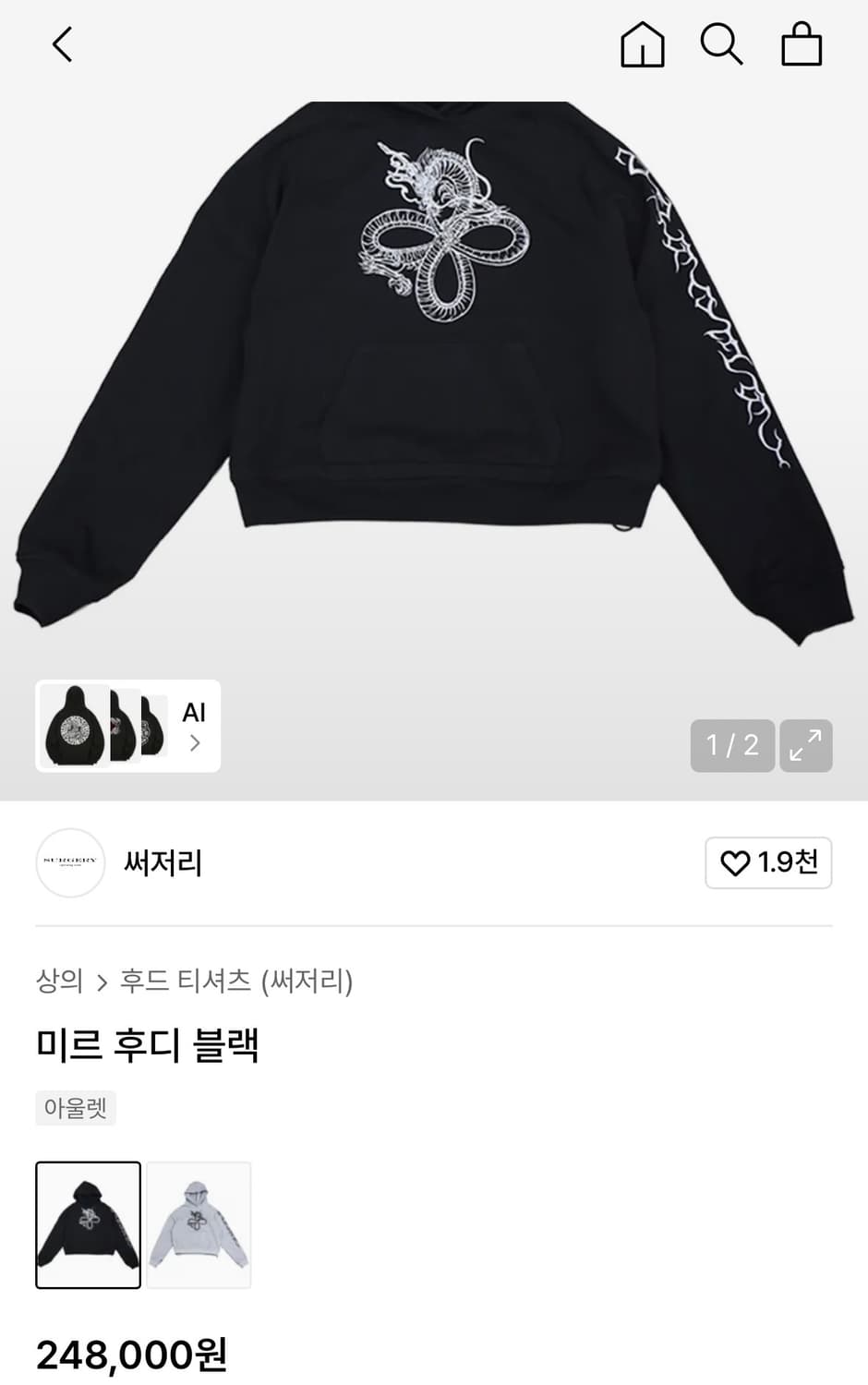Viewport: 868px width, 1385px height.
Task: Open the home screen via home icon
Action: 642,43
